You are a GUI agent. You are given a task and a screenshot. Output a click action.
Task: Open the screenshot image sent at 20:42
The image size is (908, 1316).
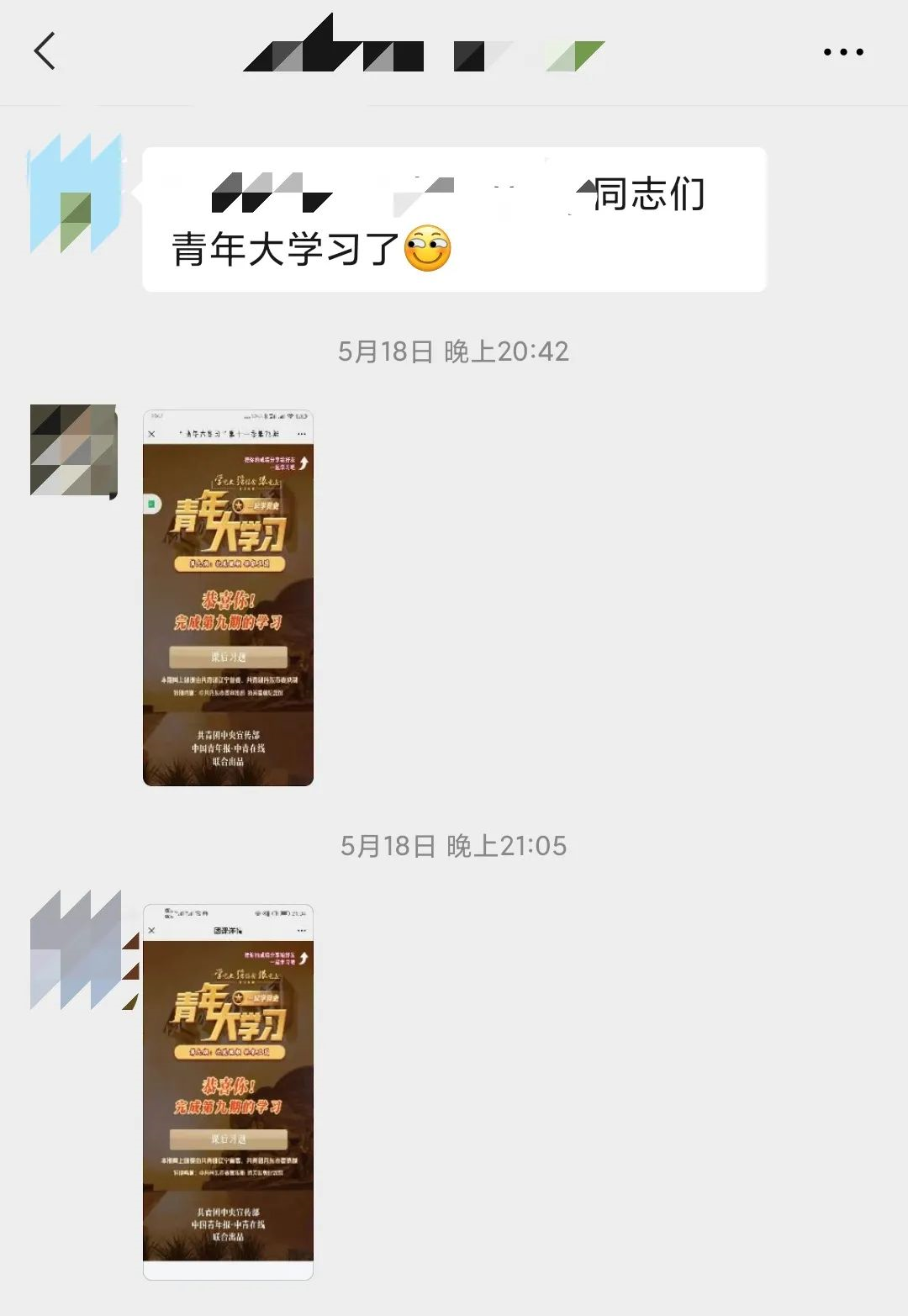(228, 598)
